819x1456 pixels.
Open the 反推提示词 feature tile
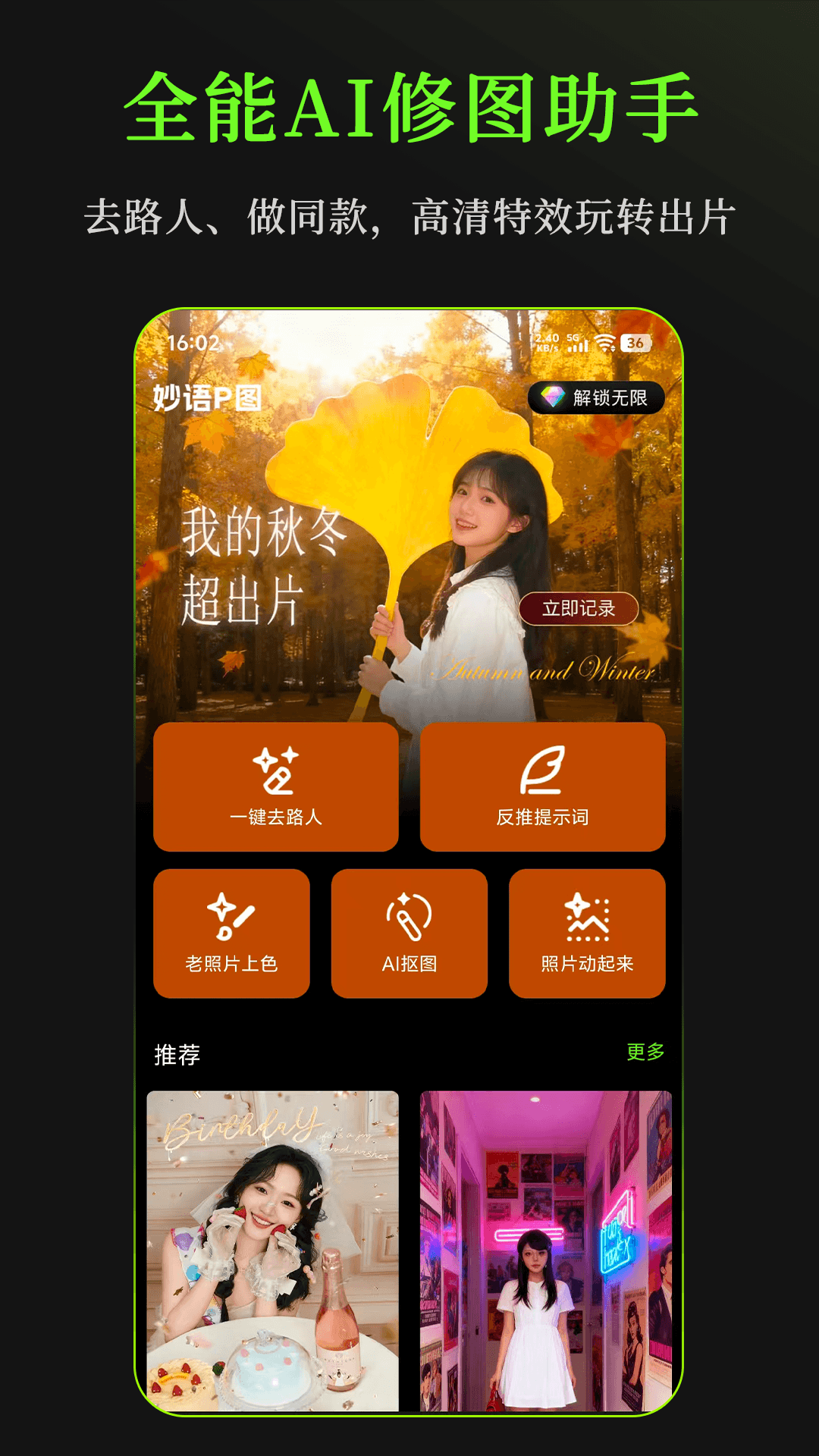(543, 786)
